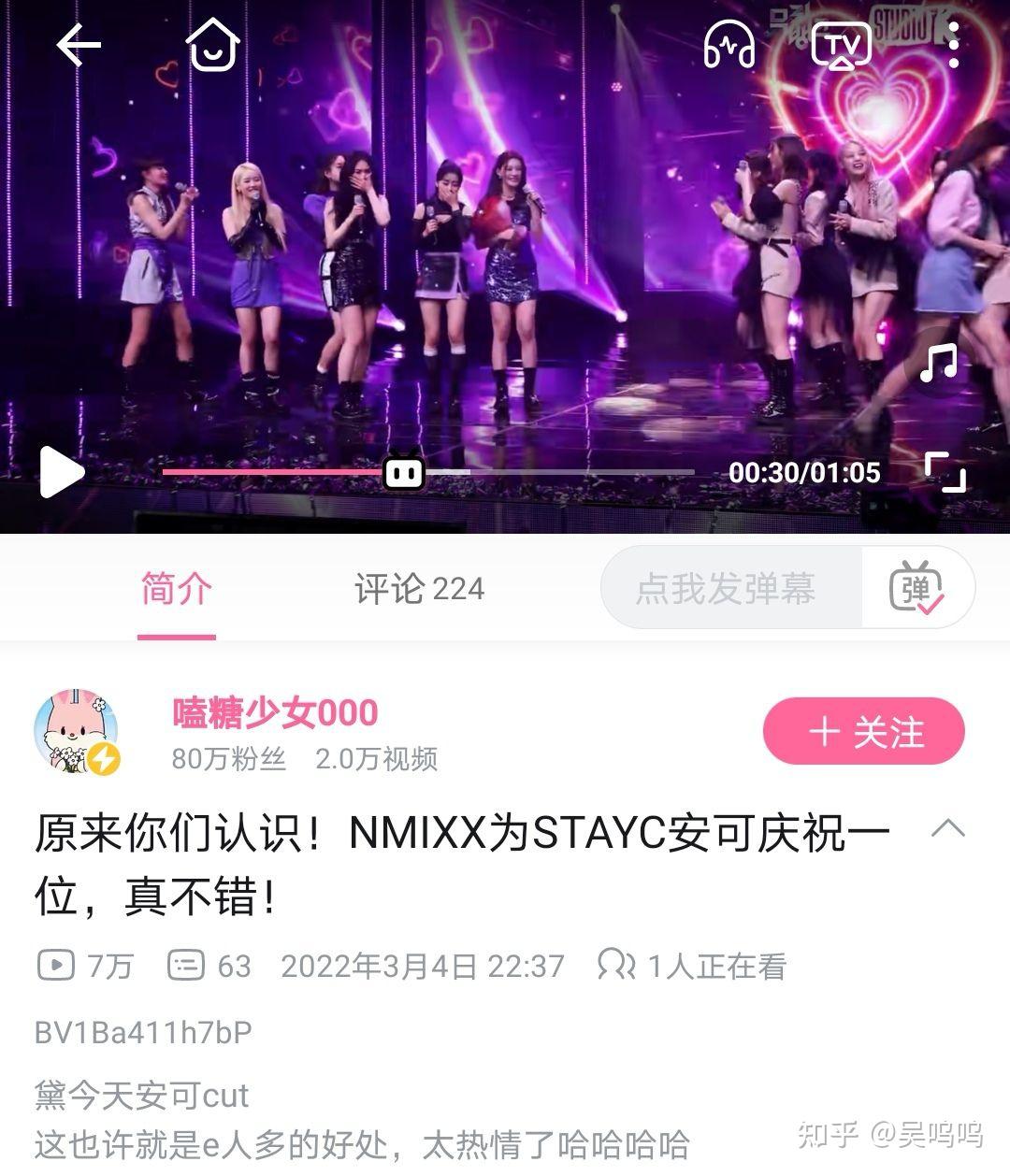Collapse the video description chevron
The height and width of the screenshot is (1176, 1010).
tap(948, 828)
